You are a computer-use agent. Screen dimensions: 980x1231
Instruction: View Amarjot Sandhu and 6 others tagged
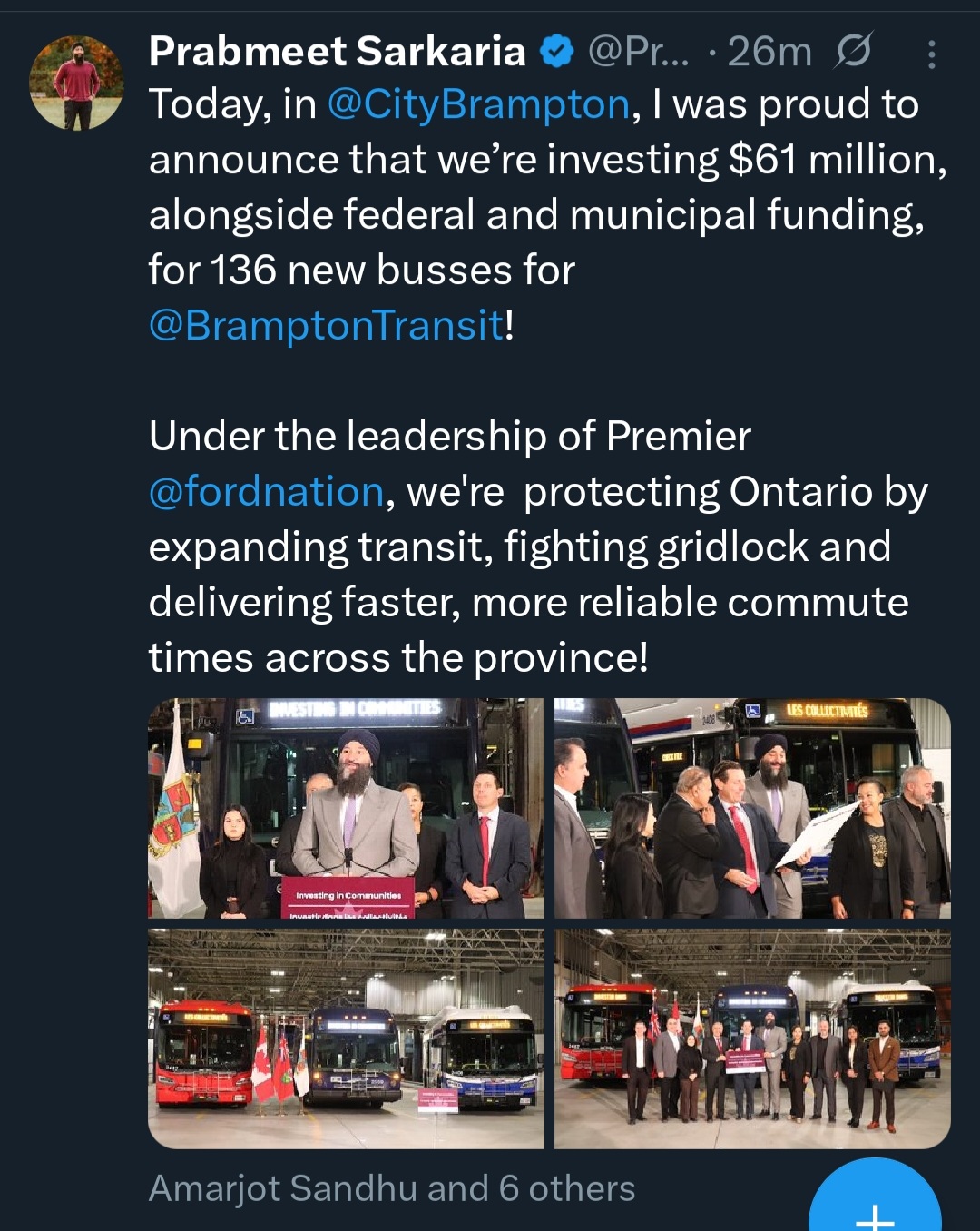[392, 1188]
